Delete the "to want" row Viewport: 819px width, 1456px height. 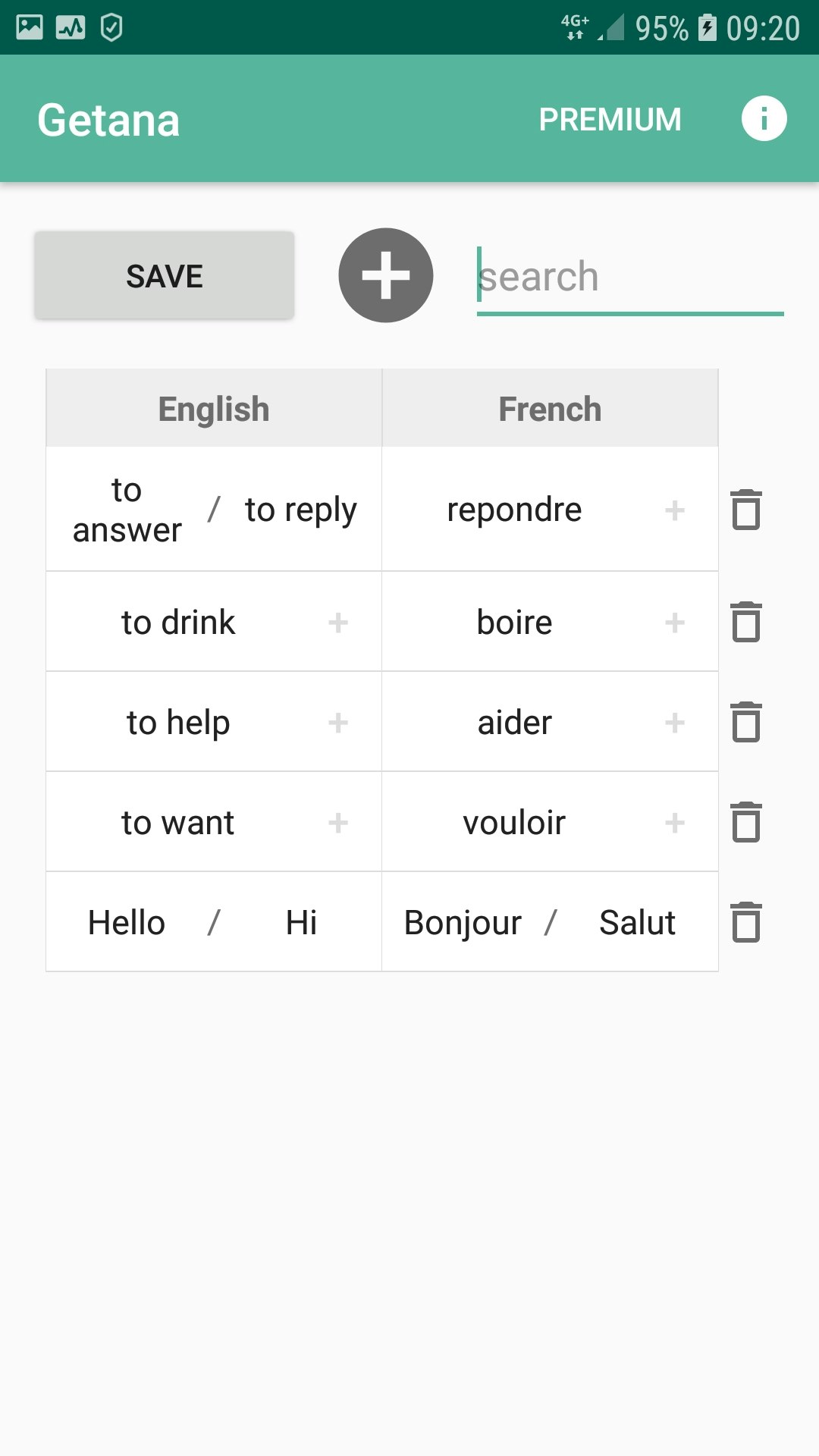(746, 822)
